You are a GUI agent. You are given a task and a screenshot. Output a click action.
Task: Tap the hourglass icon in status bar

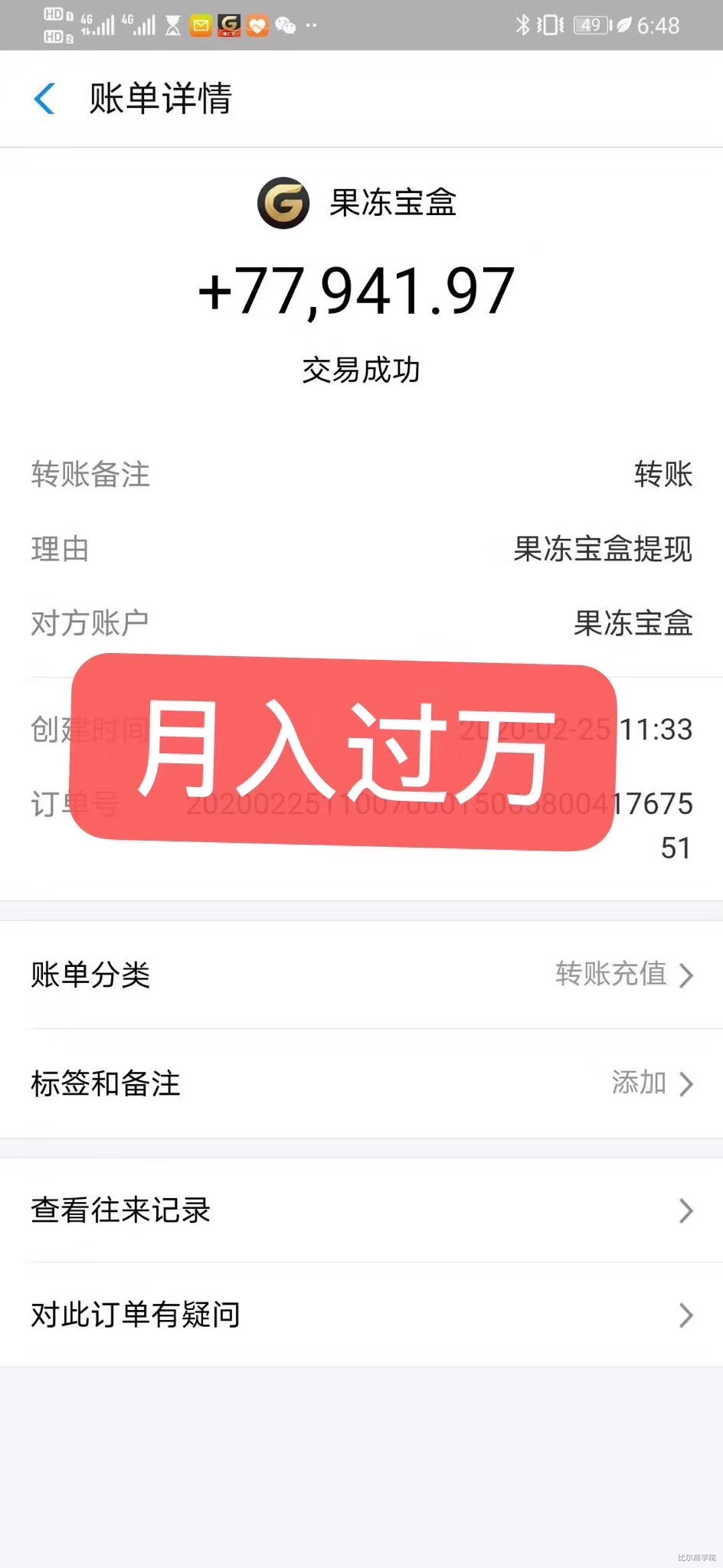pos(172,25)
